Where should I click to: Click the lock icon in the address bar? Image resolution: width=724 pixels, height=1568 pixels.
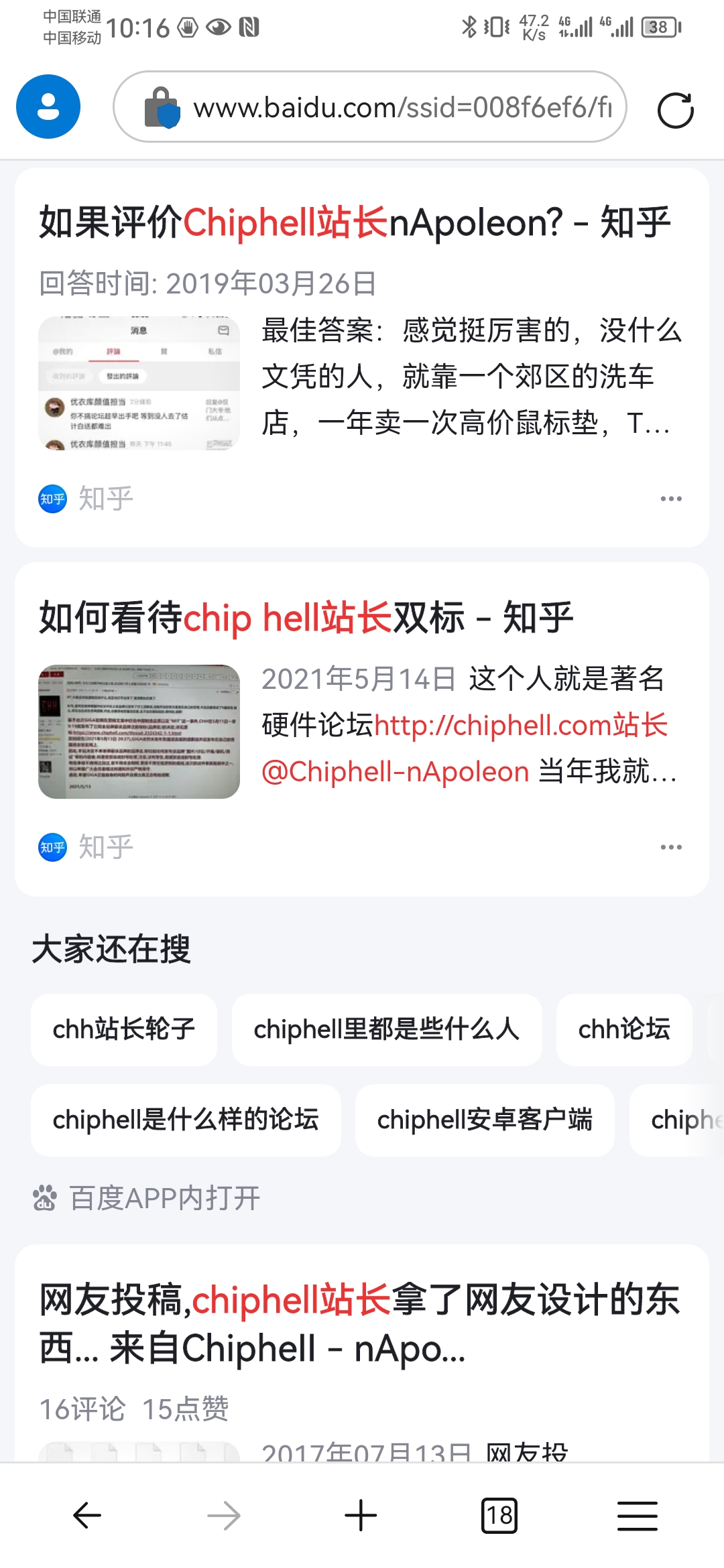(161, 107)
